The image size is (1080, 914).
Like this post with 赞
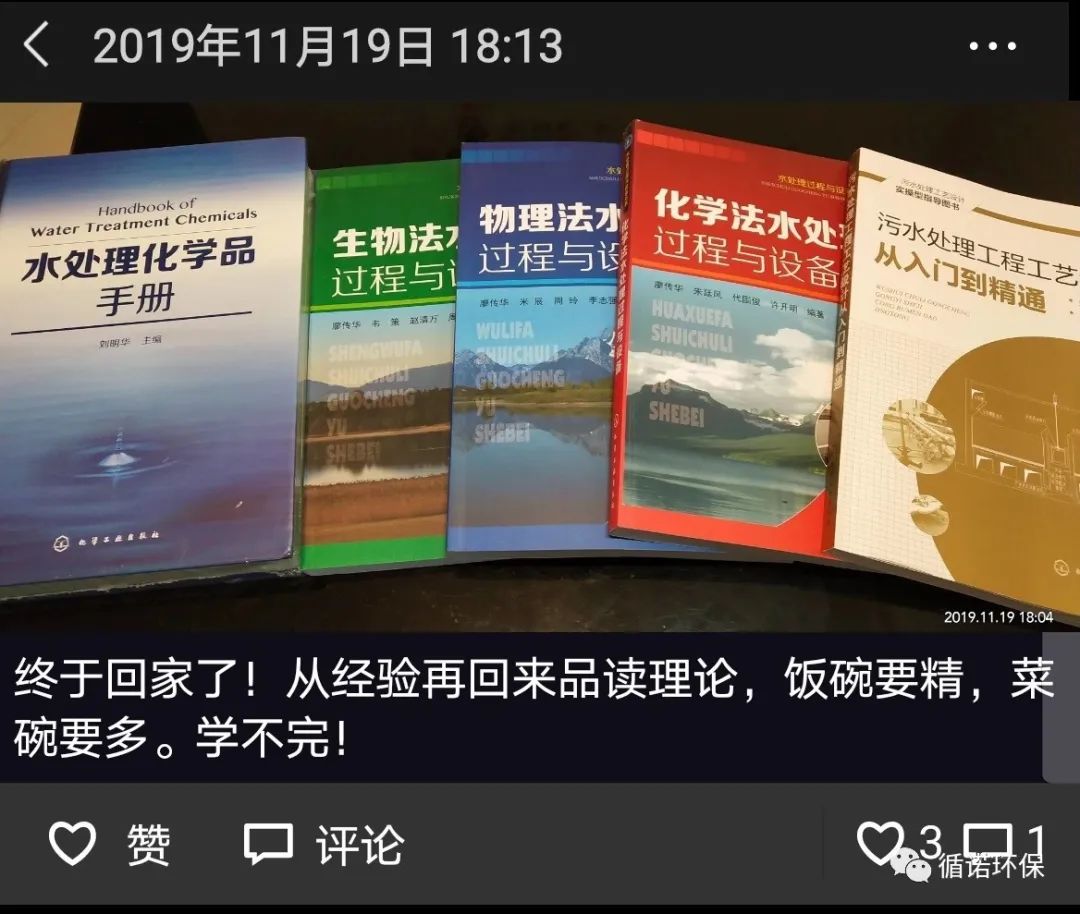(x=110, y=845)
